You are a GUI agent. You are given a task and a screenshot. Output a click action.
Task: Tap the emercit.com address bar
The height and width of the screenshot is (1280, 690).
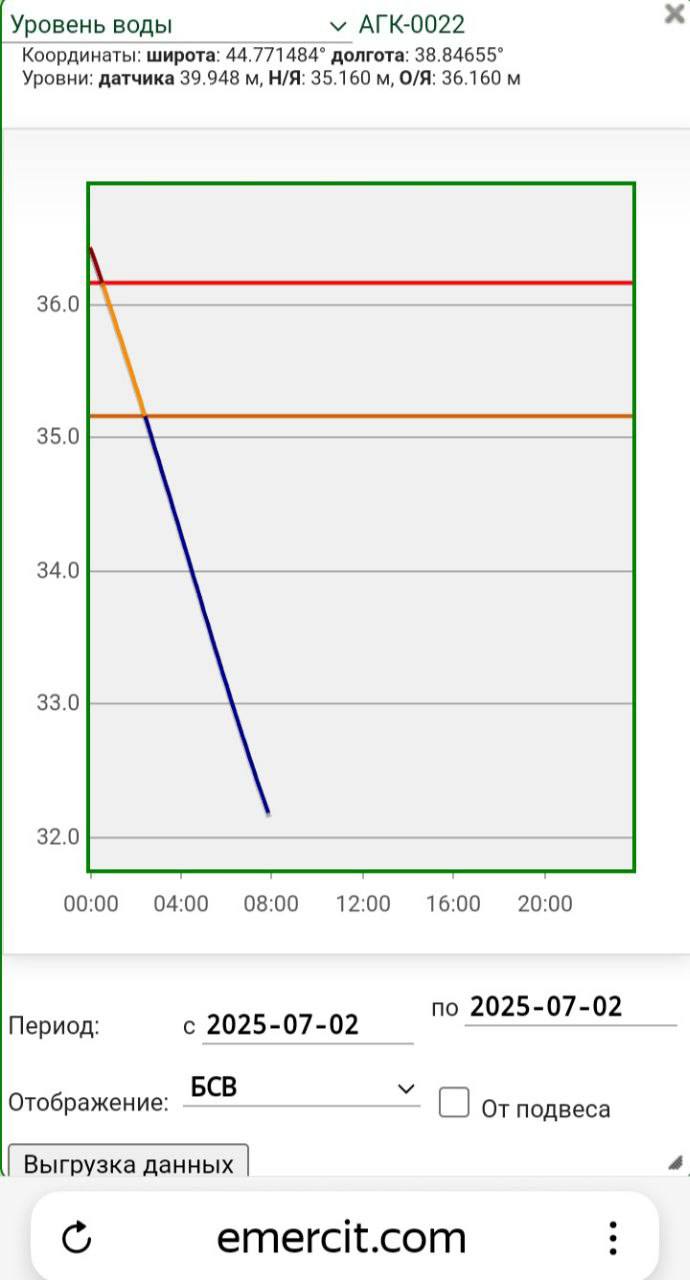coord(342,1238)
